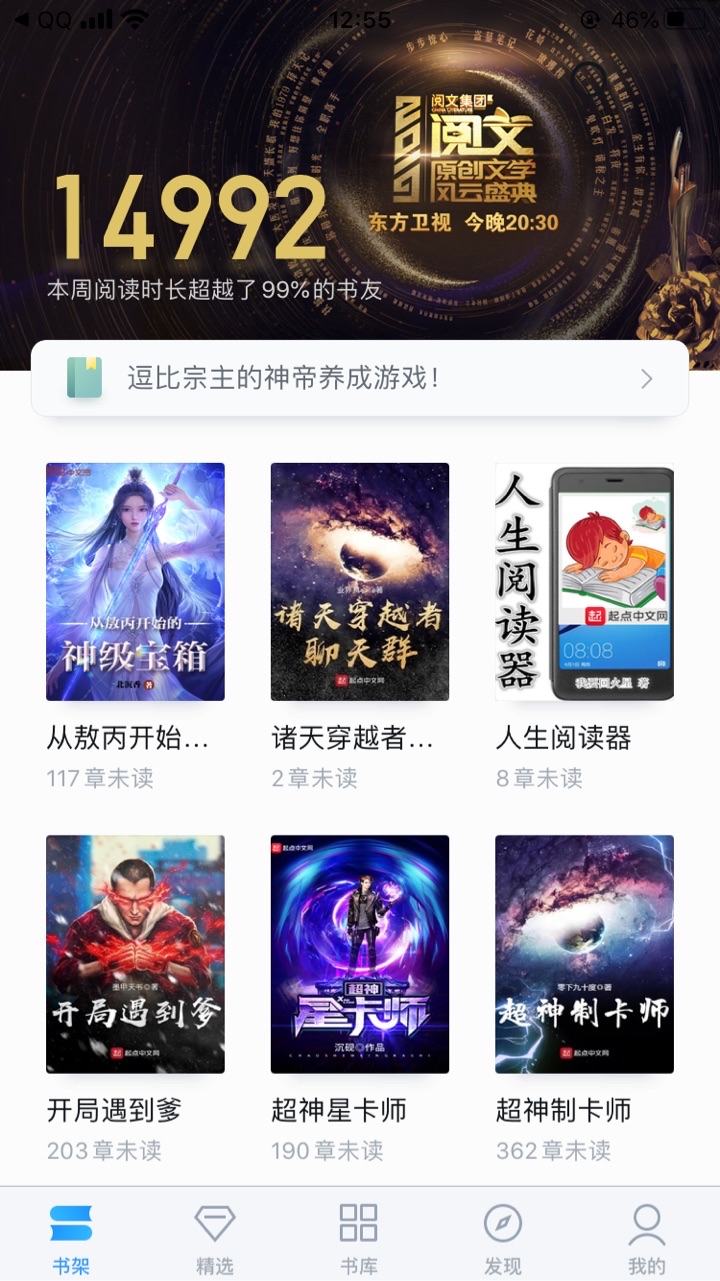Image resolution: width=720 pixels, height=1281 pixels.
Task: Select the 发现 tab
Action: (x=503, y=1238)
